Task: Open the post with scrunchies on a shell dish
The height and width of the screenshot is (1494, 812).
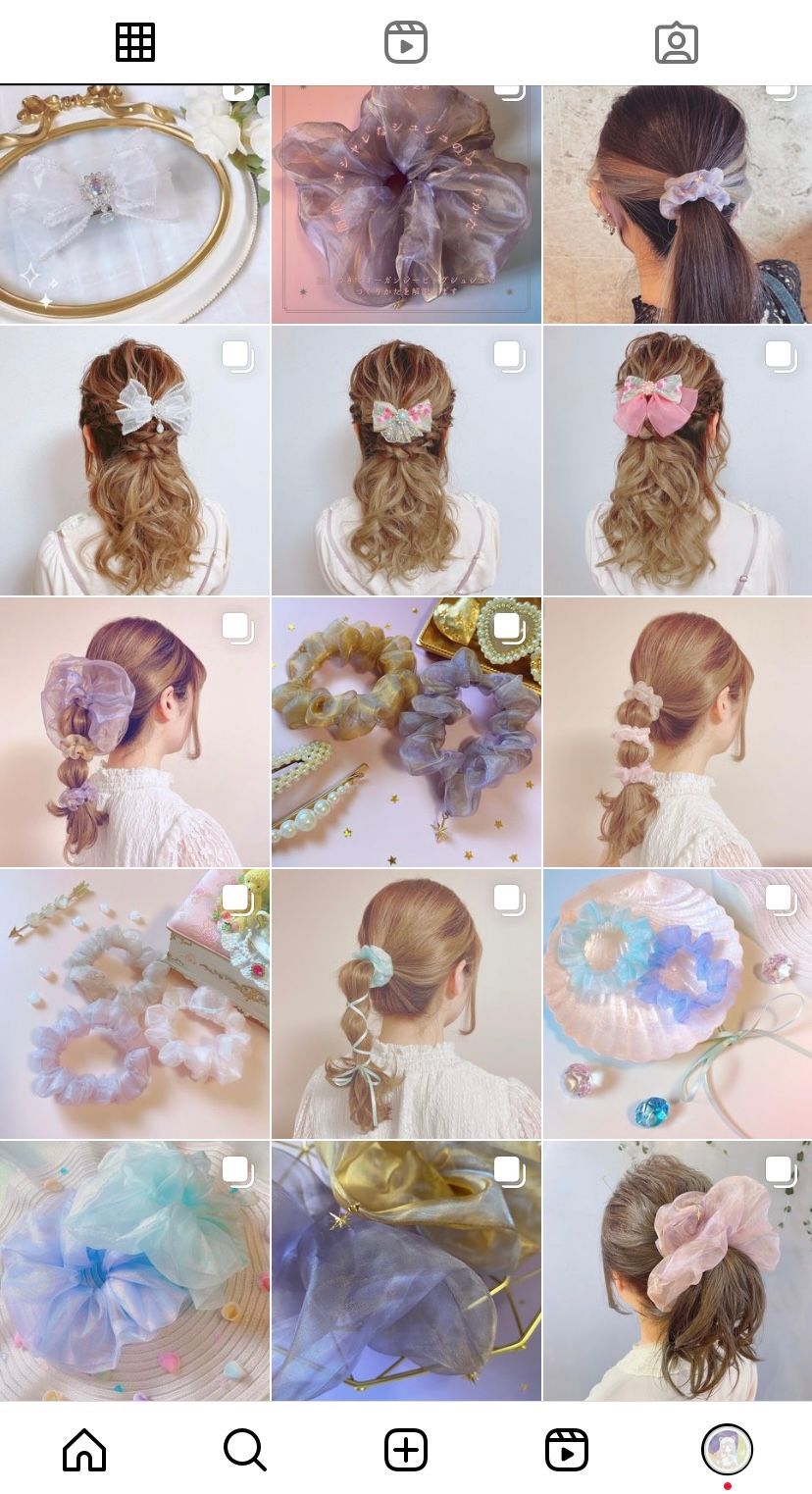Action: [678, 1003]
